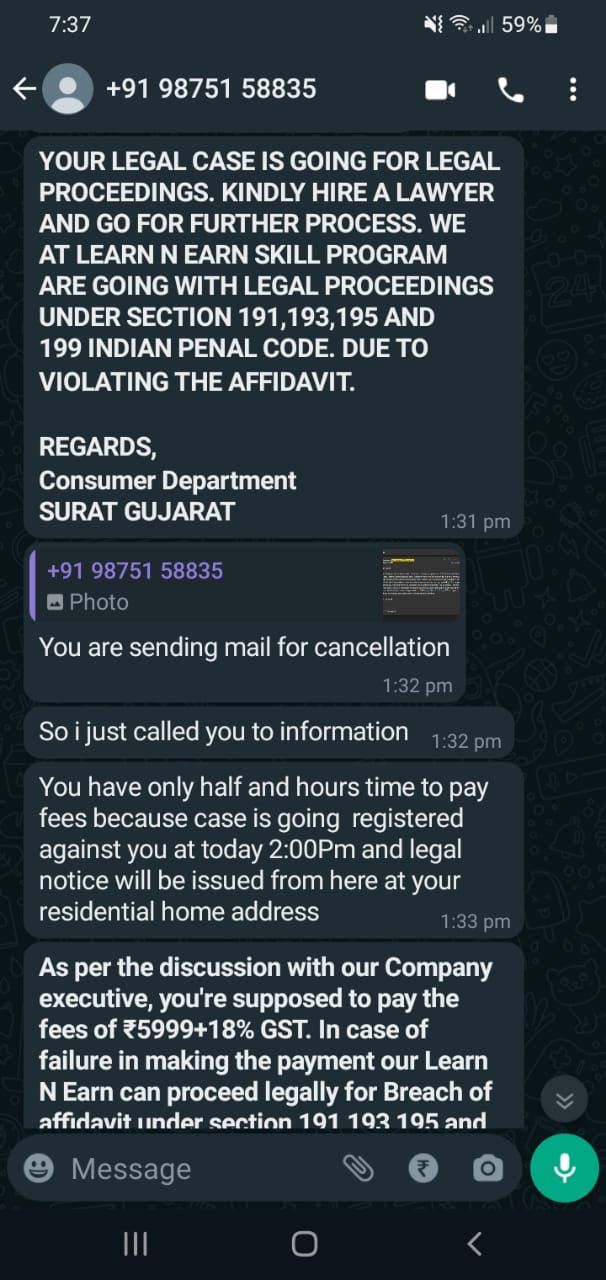
Task: Open the overflow menu
Action: 573,90
